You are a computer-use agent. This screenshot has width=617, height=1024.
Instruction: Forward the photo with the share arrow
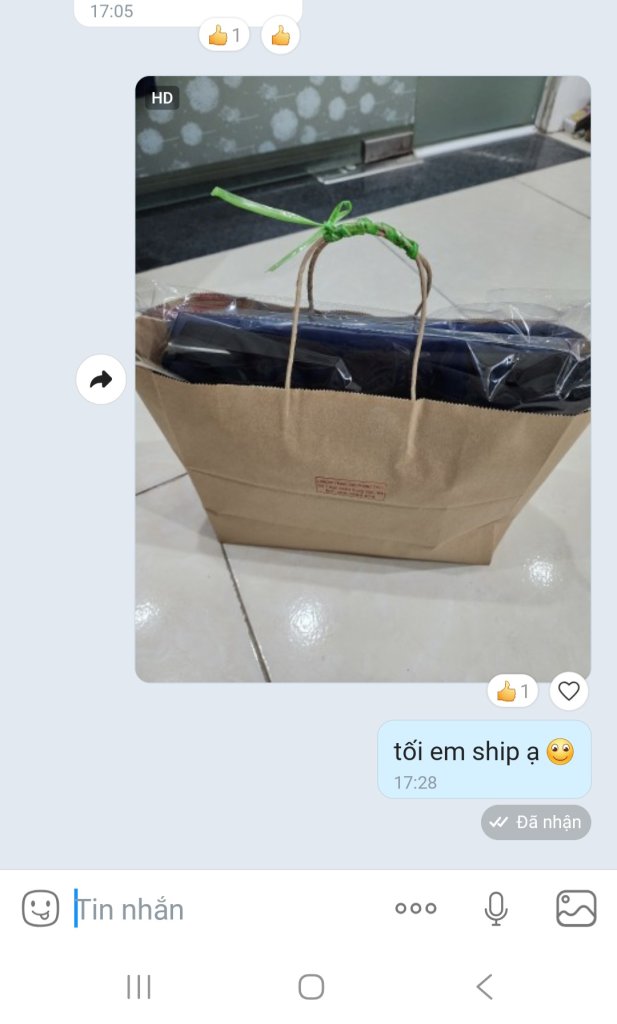pos(101,380)
